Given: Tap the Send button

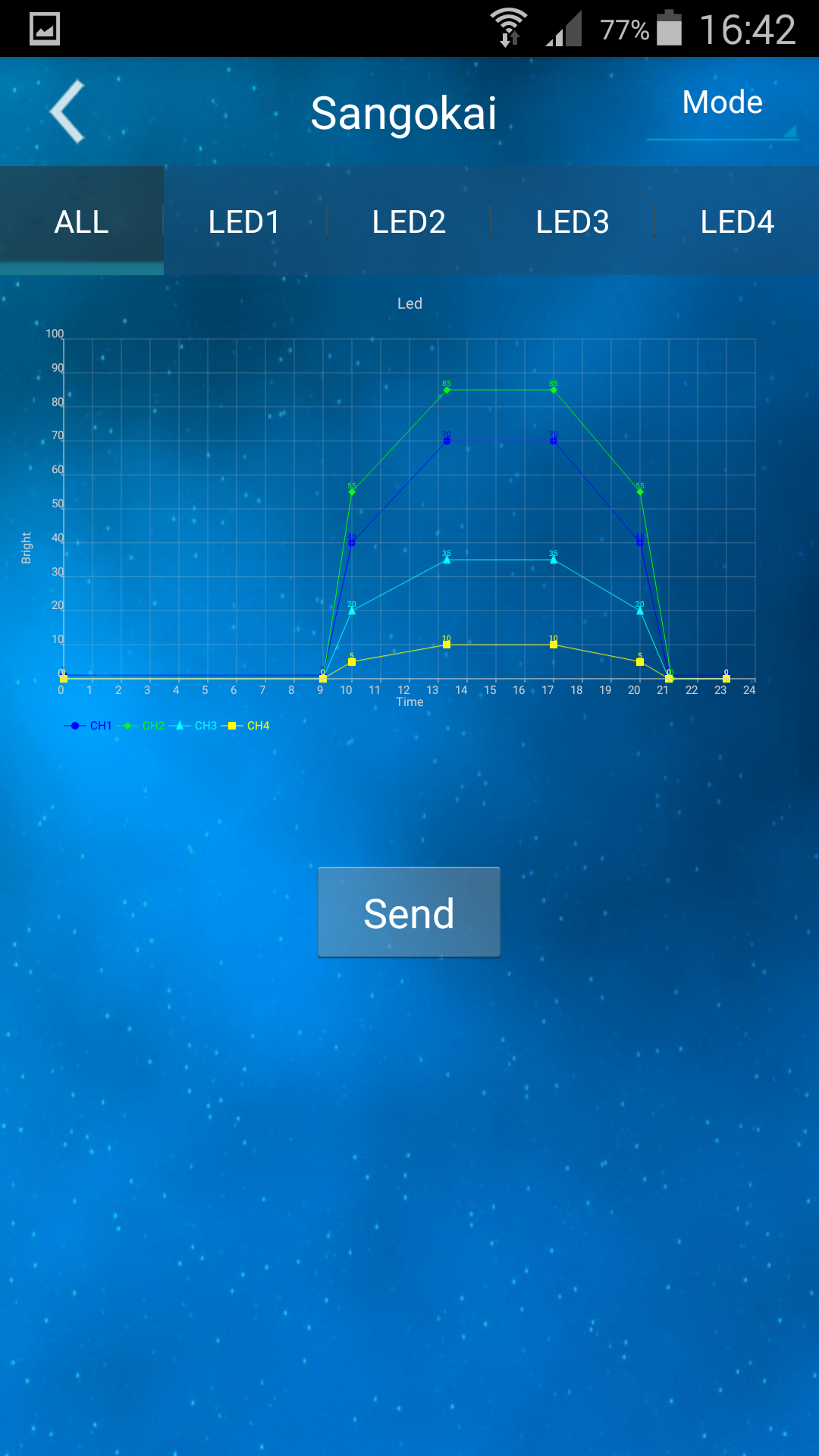Looking at the screenshot, I should click(x=409, y=912).
